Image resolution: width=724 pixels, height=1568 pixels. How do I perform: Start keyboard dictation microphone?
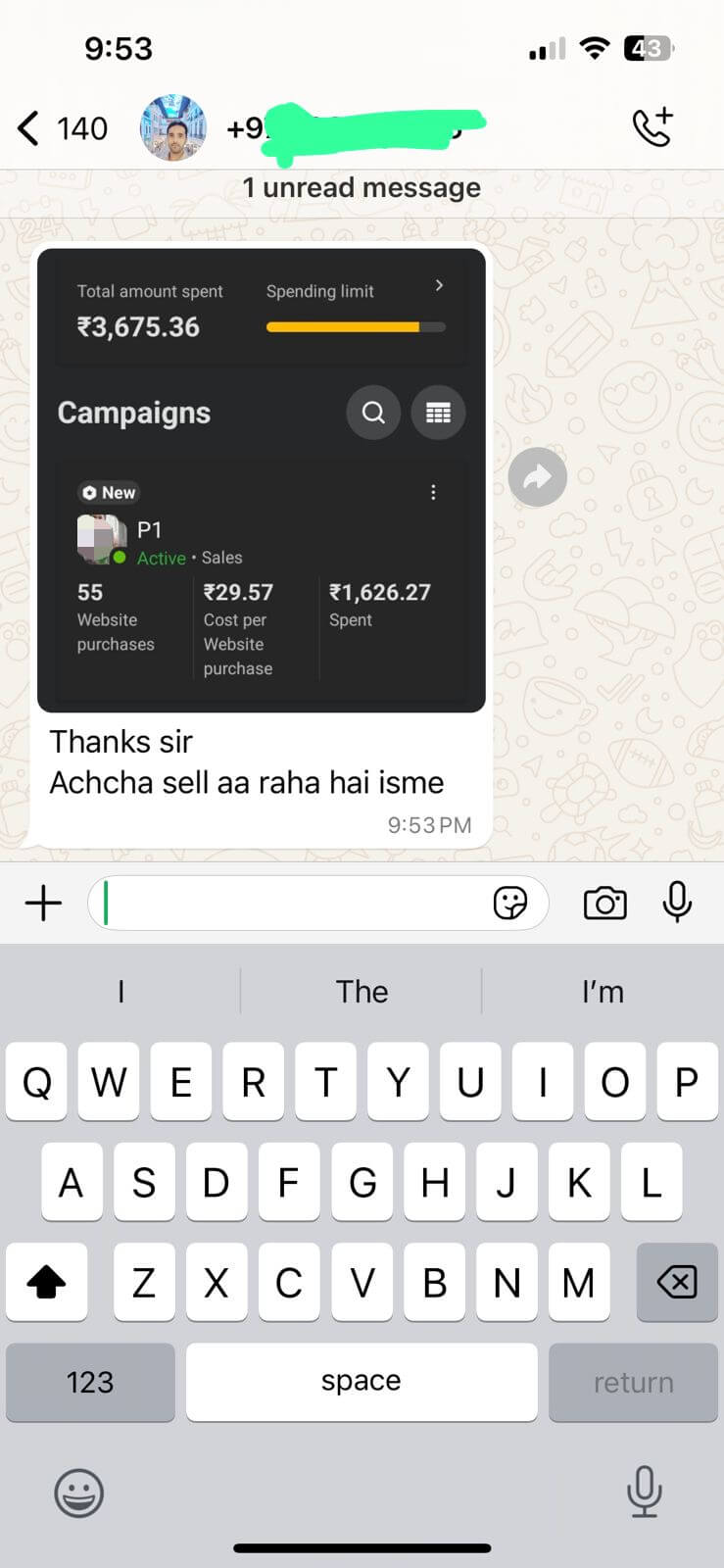click(644, 1492)
